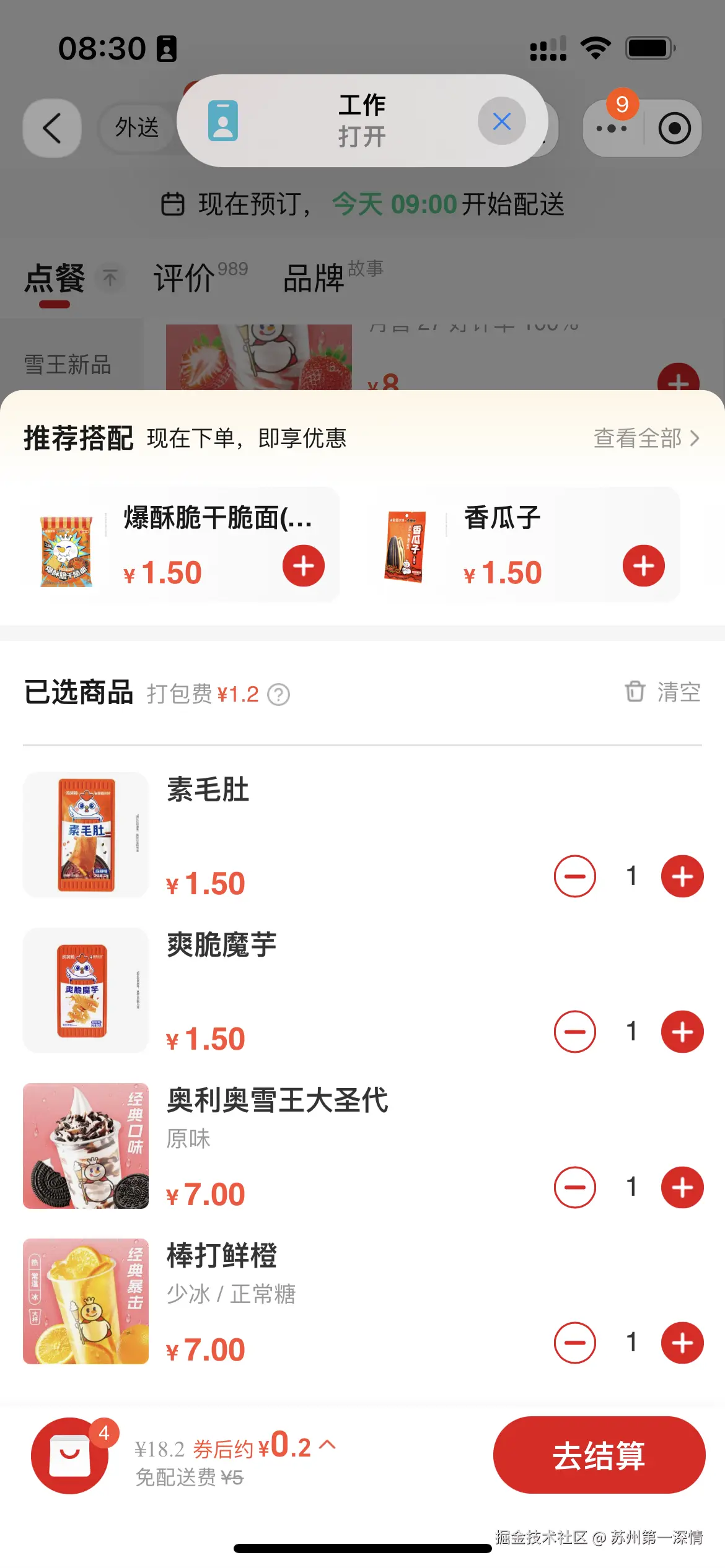Decrease 棒打鲜橙 quantity with minus stepper
Image resolution: width=725 pixels, height=1568 pixels.
point(574,1343)
